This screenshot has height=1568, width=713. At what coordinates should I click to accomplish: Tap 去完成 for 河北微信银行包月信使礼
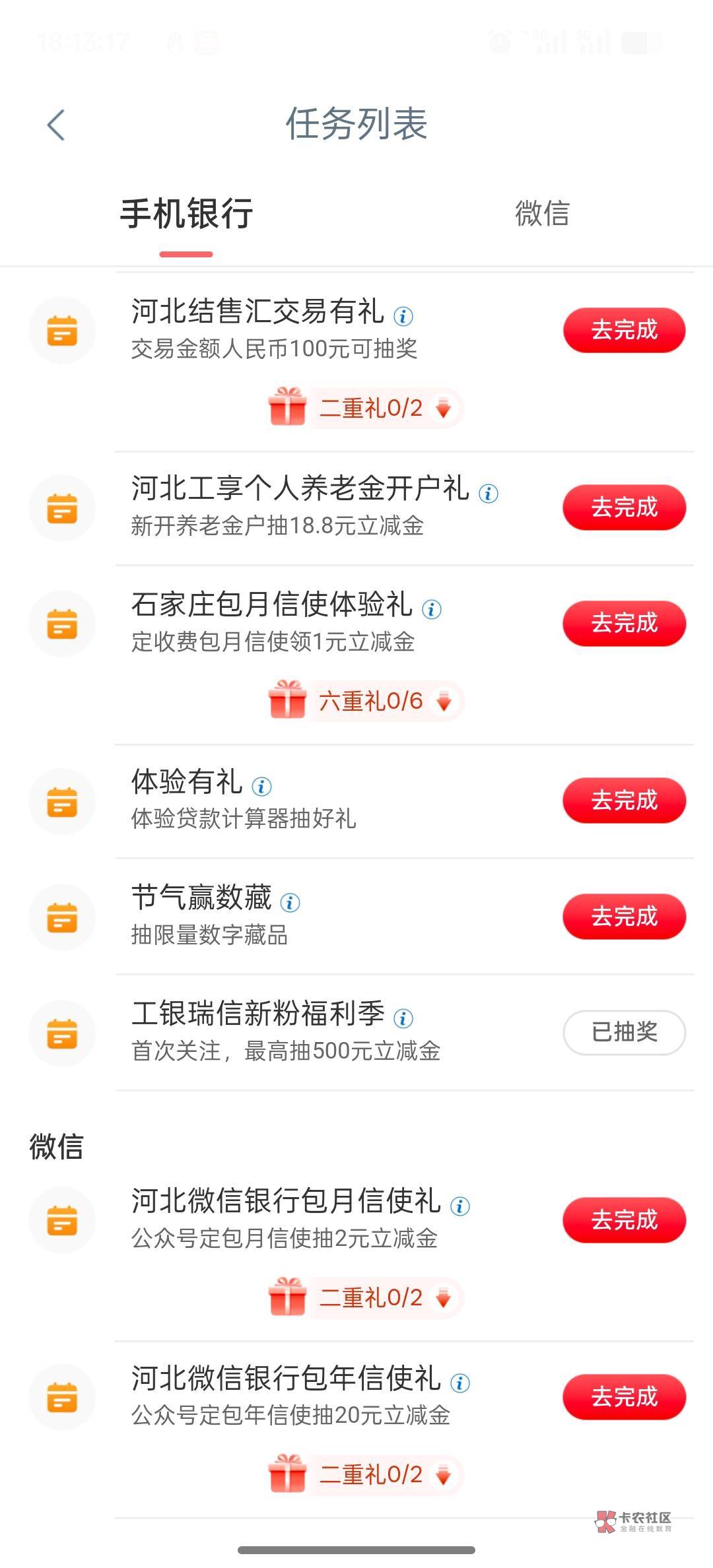pyautogui.click(x=624, y=1220)
